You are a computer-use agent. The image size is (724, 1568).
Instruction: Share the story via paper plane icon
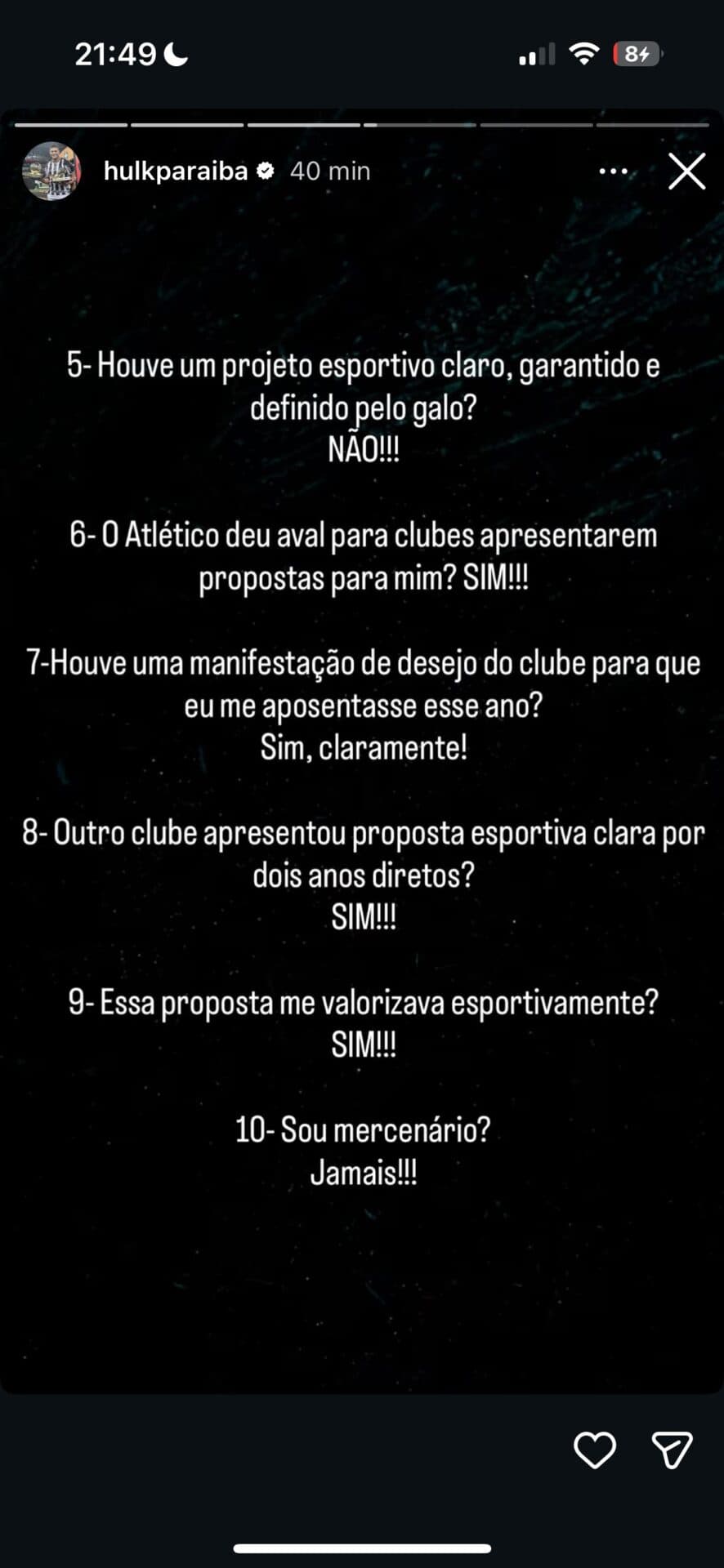(x=672, y=1450)
